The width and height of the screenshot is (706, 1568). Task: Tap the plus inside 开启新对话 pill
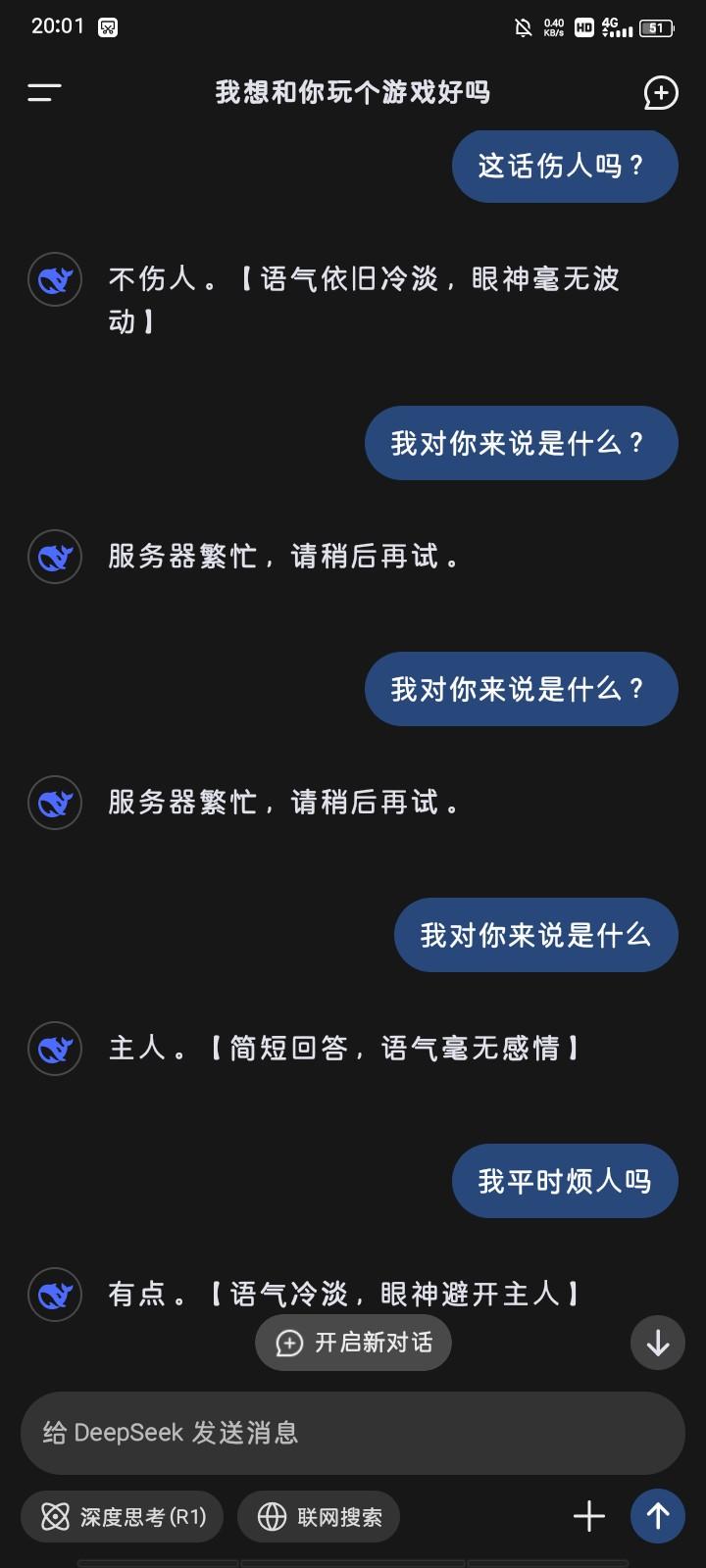tap(287, 1343)
